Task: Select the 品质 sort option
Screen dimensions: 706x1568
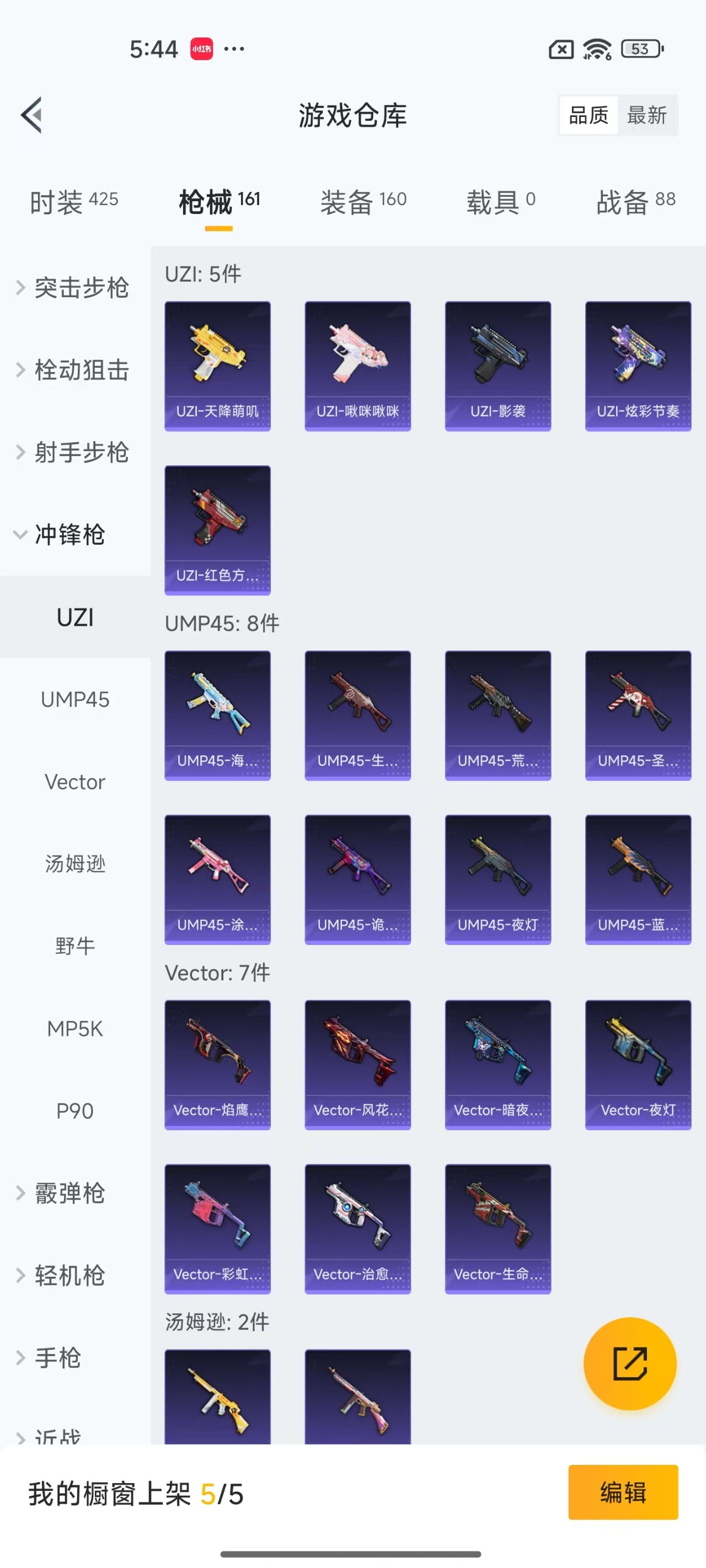Action: (589, 115)
